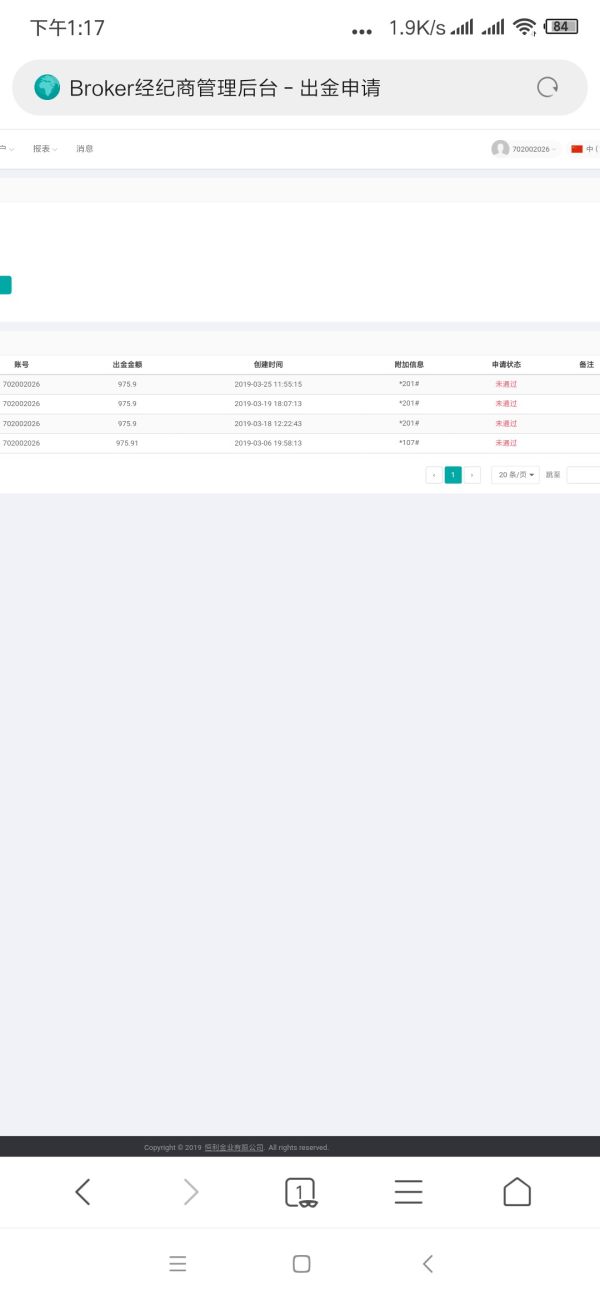Screen dimensions: 600x1300
Task: Open the browser tabs switcher
Action: pos(300,1191)
